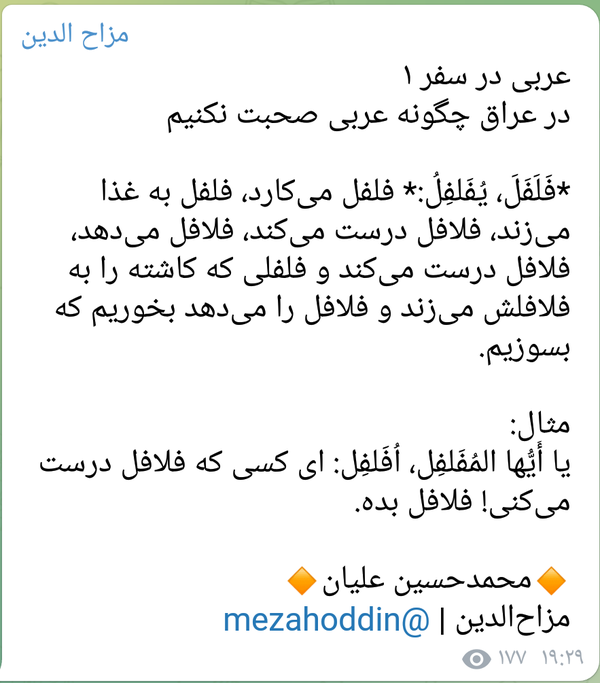Open the @mezahoddin mention link
The image size is (600, 683).
point(326,620)
